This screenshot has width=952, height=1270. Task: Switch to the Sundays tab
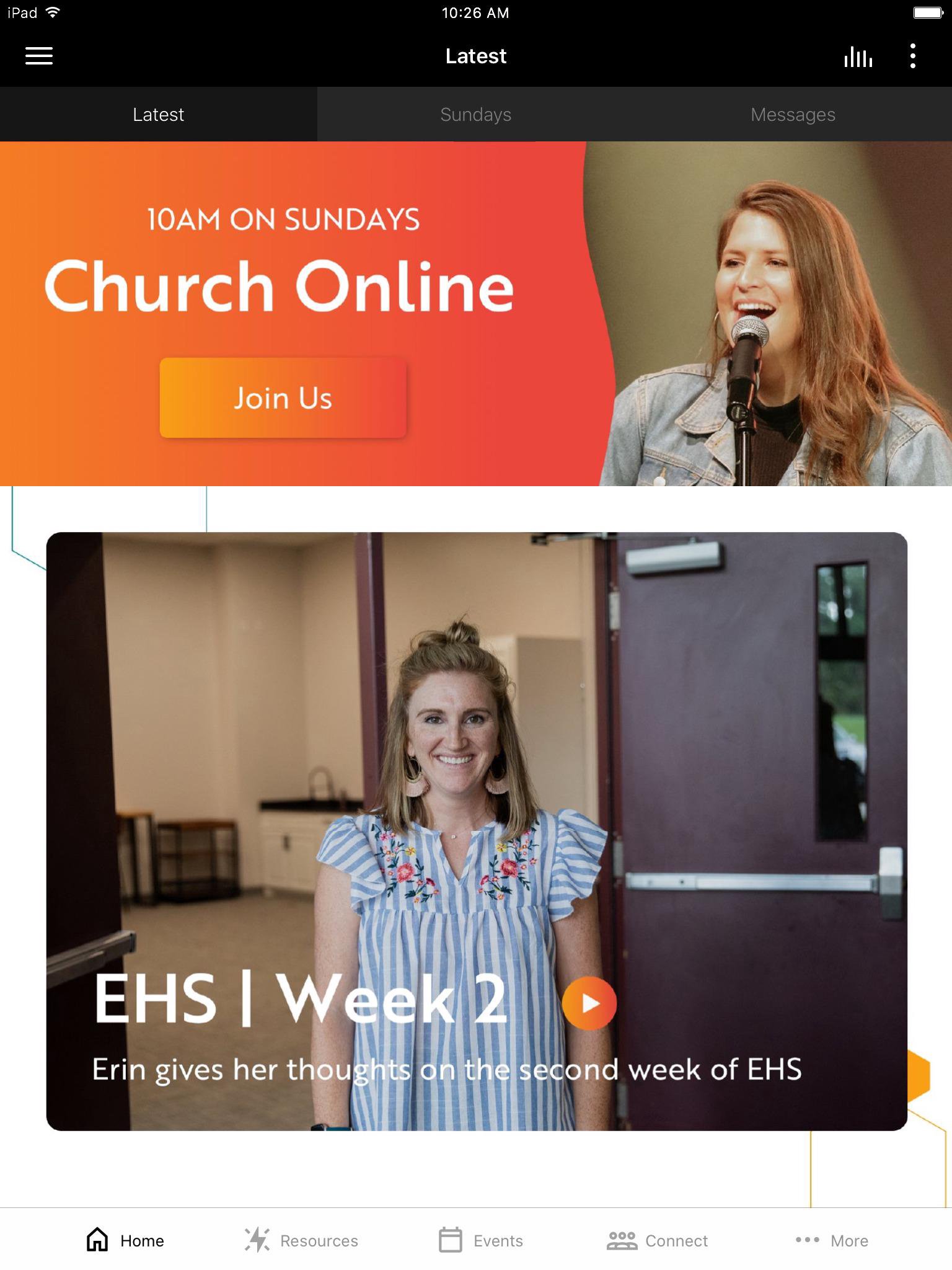pyautogui.click(x=475, y=115)
